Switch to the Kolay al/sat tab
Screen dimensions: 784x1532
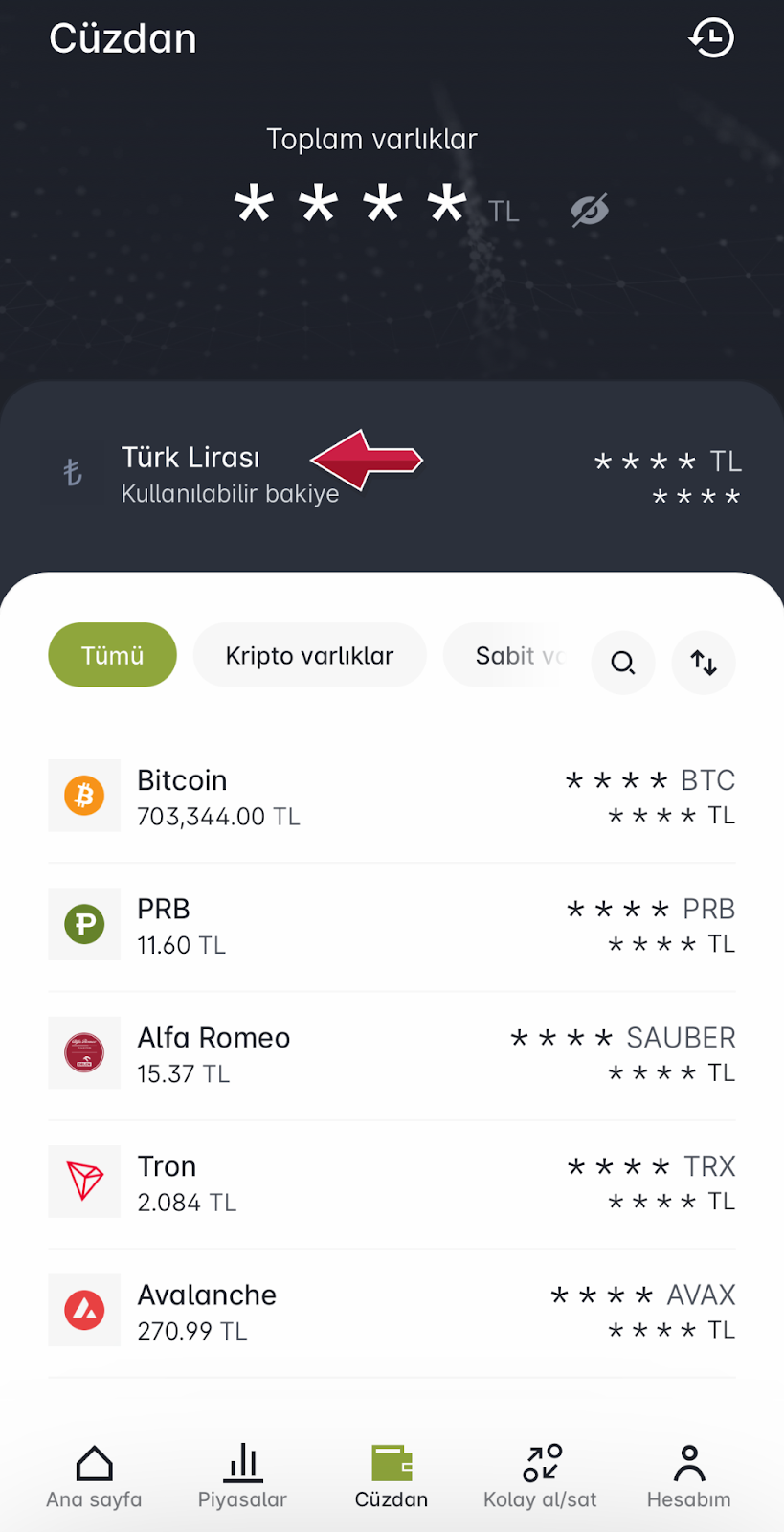[x=540, y=1476]
